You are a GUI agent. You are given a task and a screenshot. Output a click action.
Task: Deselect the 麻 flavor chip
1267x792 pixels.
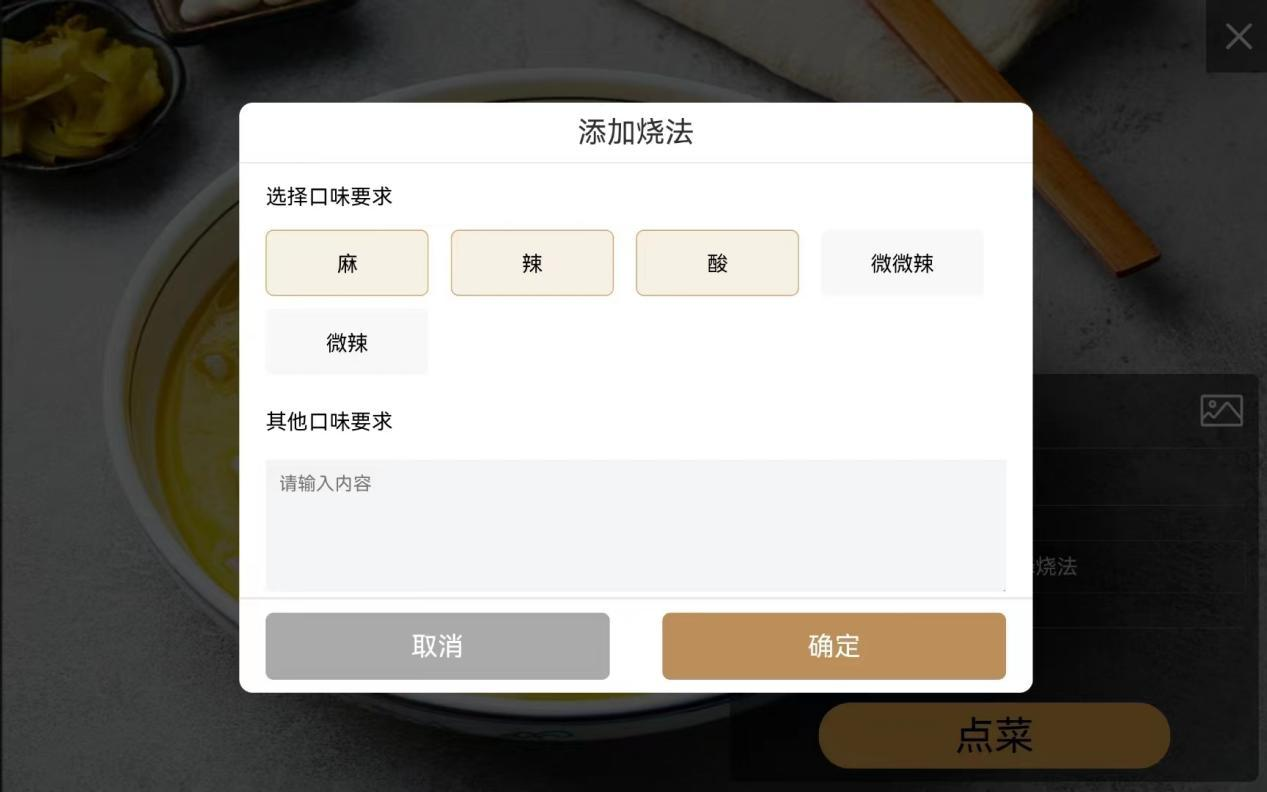point(347,263)
